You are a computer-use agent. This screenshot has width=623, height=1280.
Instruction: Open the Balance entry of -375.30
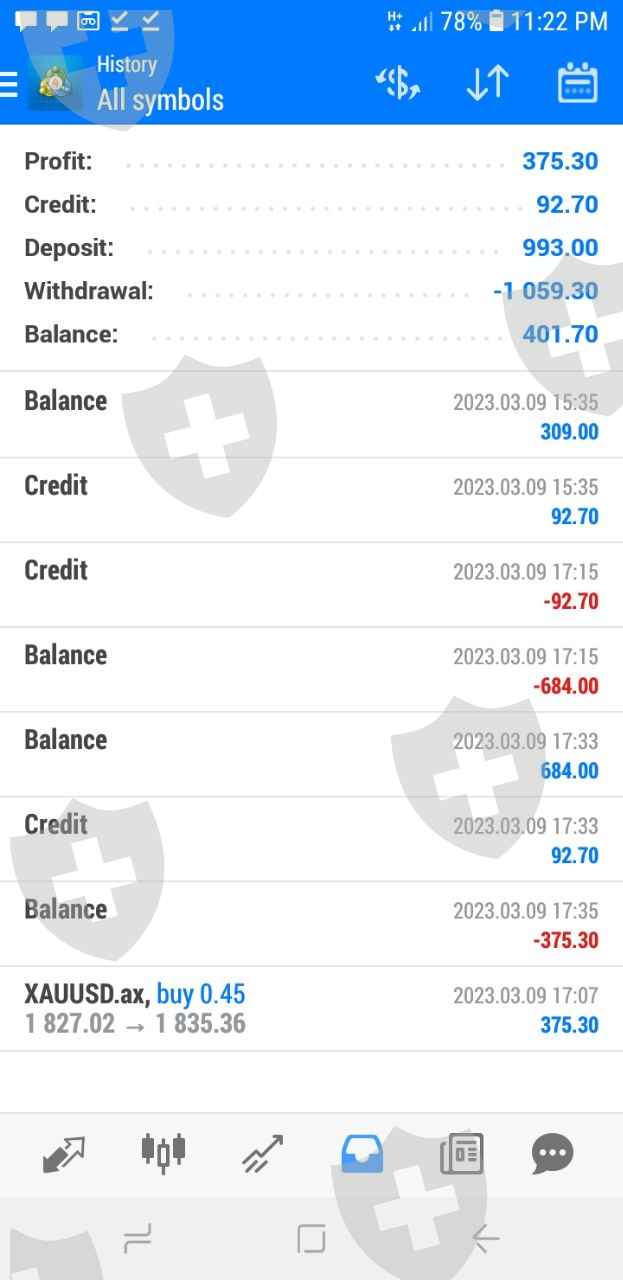311,924
